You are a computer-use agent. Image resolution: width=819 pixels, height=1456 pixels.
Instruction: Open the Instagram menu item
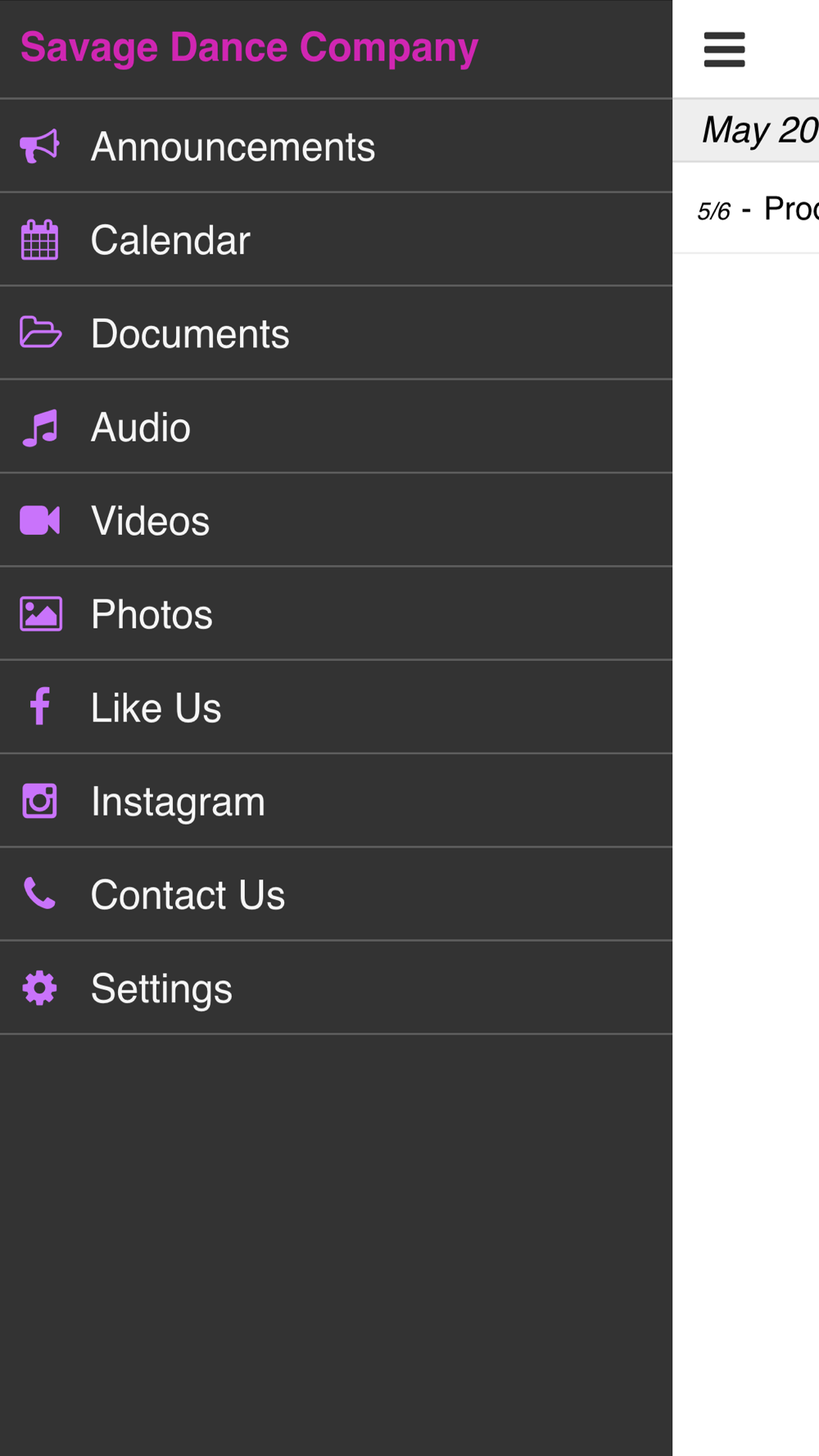[336, 801]
